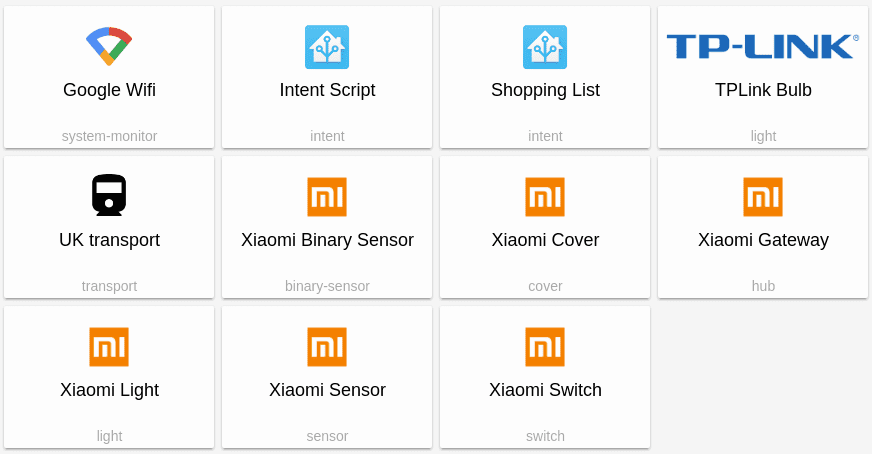Select the Xiaomi Switch card
Image resolution: width=872 pixels, height=454 pixels.
point(545,377)
